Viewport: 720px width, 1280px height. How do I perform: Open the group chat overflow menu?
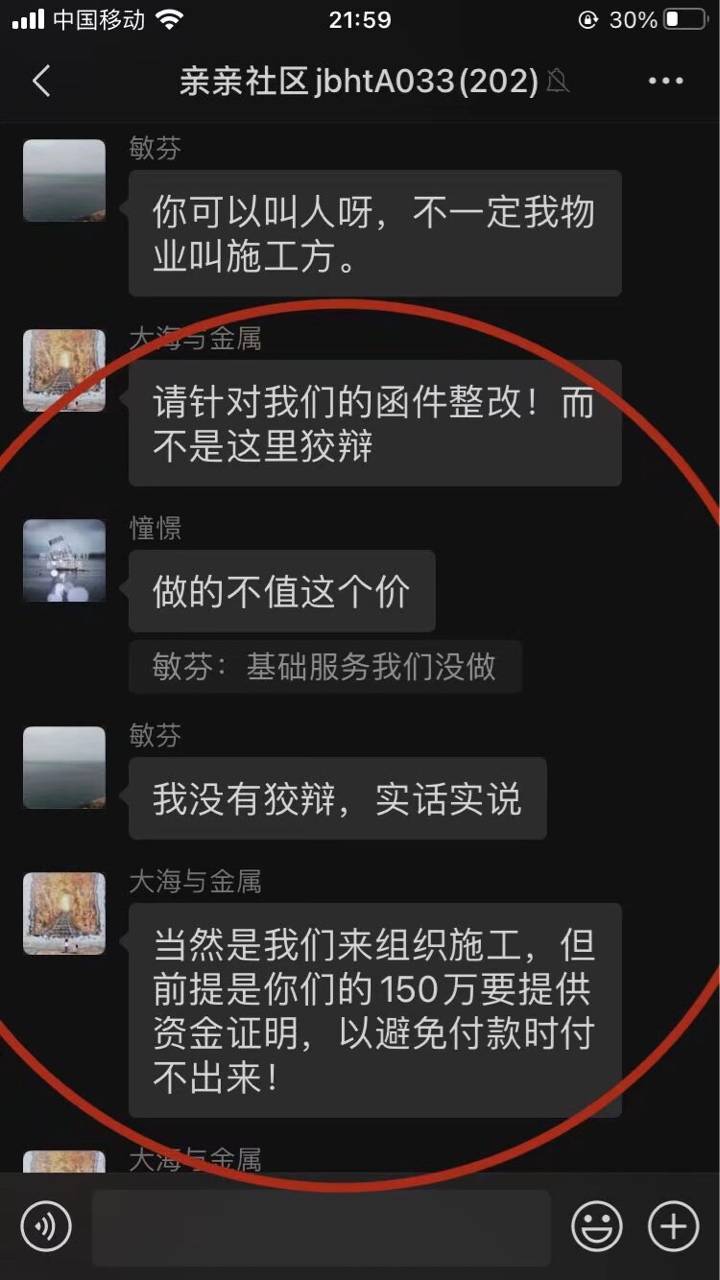point(665,81)
